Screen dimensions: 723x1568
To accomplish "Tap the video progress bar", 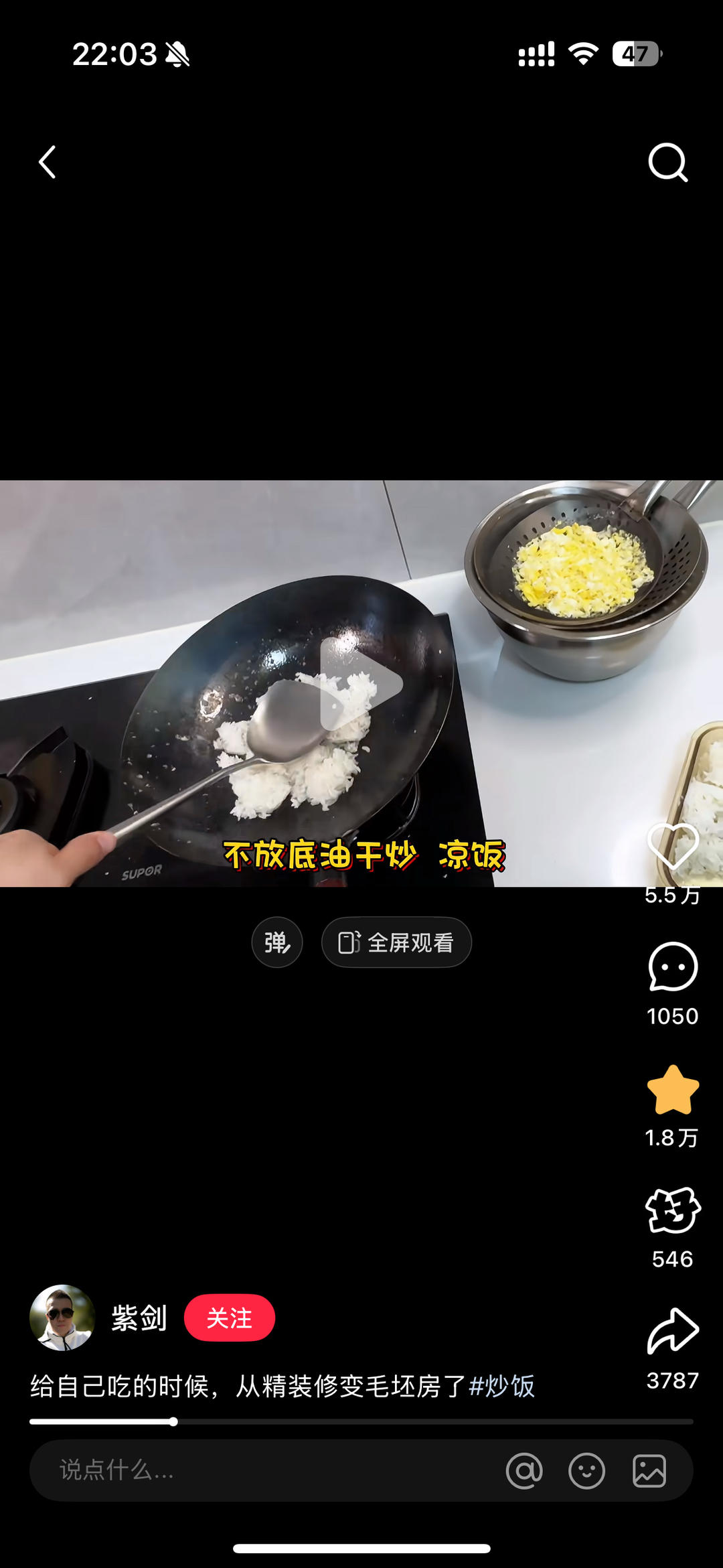I will pos(361,1421).
